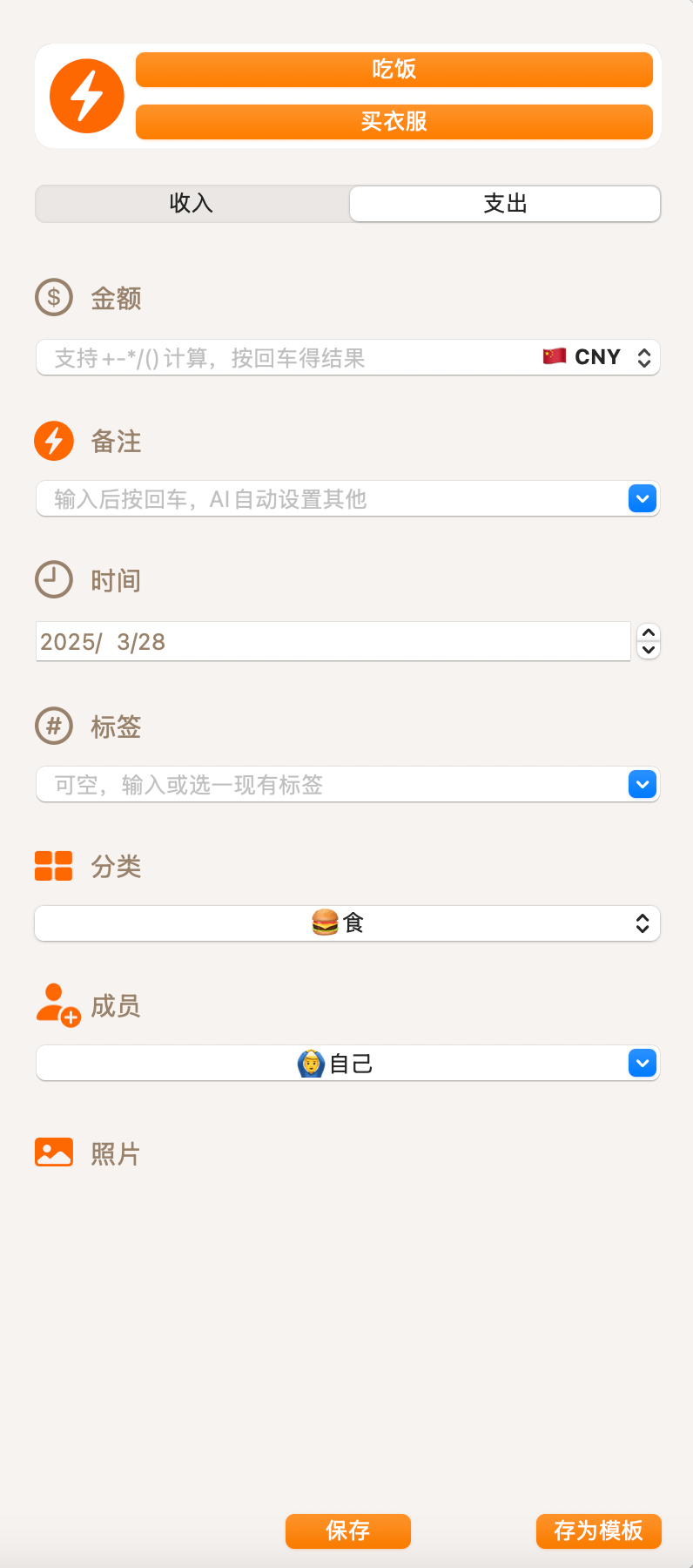Screen dimensions: 693x1568
Task: Tap the 保存 save button
Action: [348, 1531]
